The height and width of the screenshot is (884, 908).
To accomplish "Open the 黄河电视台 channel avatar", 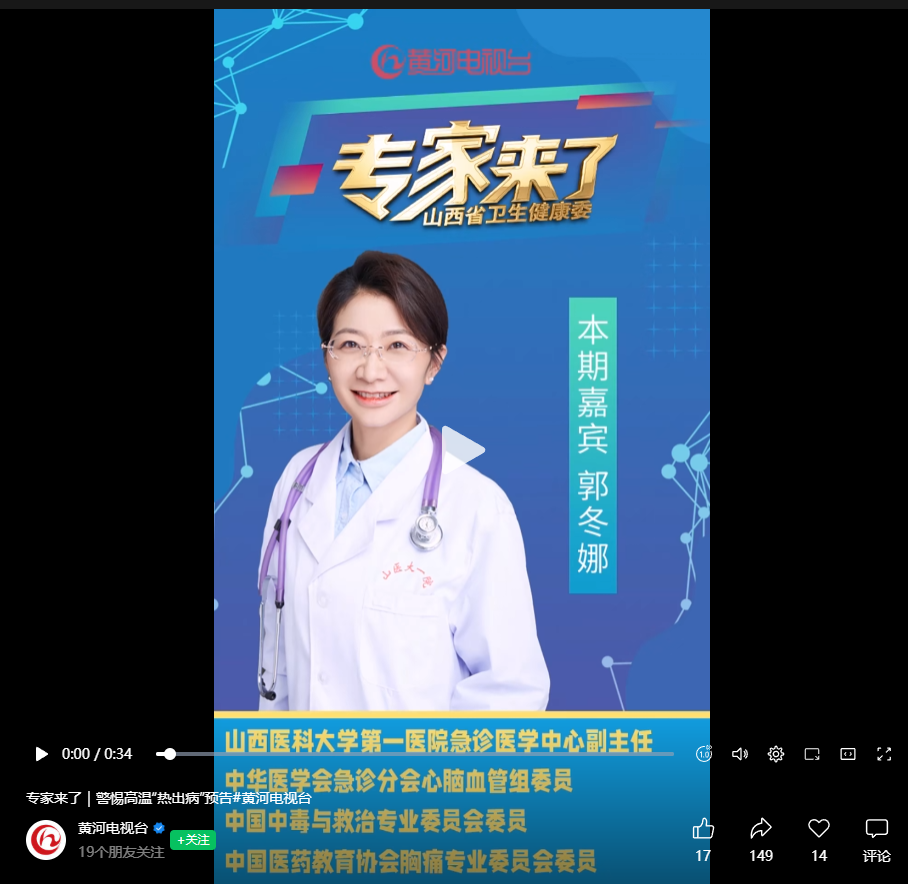I will [x=46, y=839].
